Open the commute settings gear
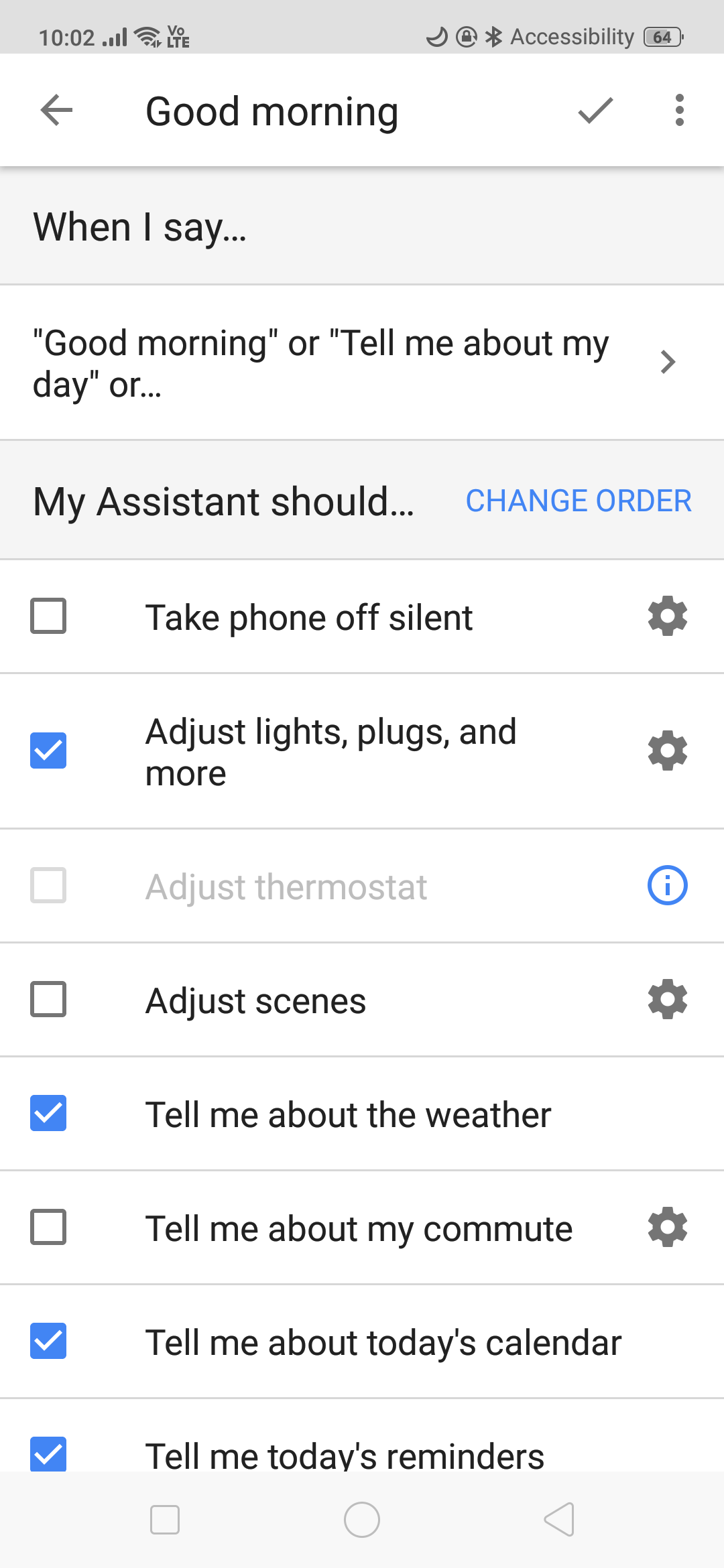The image size is (724, 1568). 668,1227
